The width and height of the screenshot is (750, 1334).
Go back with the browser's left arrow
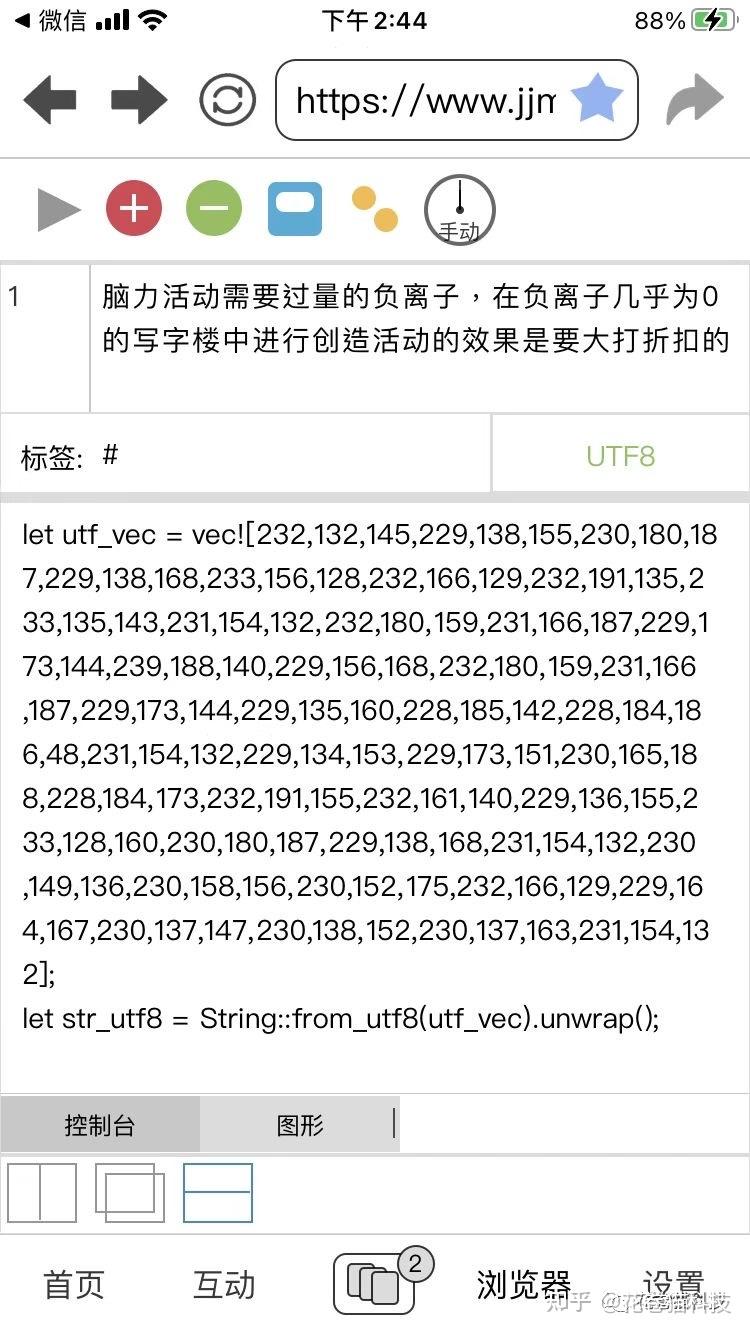click(49, 100)
